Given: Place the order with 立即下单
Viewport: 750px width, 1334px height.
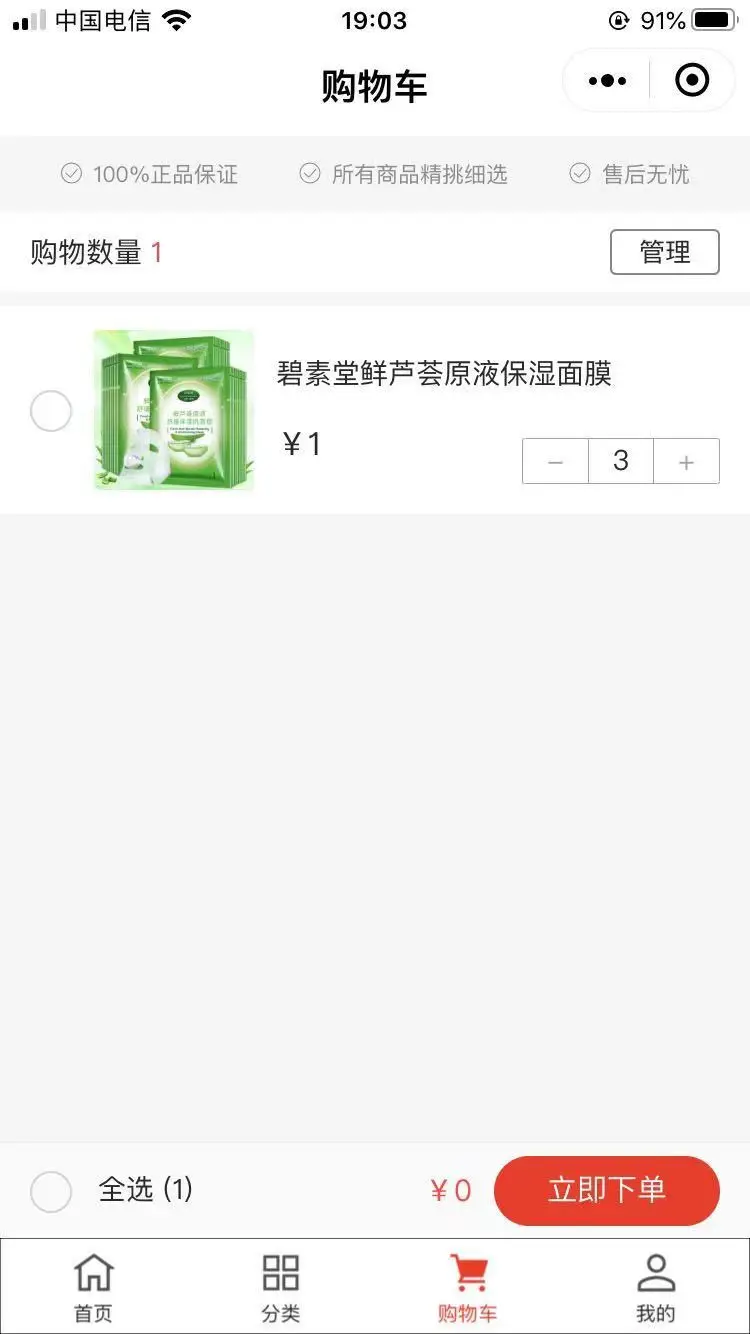Looking at the screenshot, I should [606, 1191].
